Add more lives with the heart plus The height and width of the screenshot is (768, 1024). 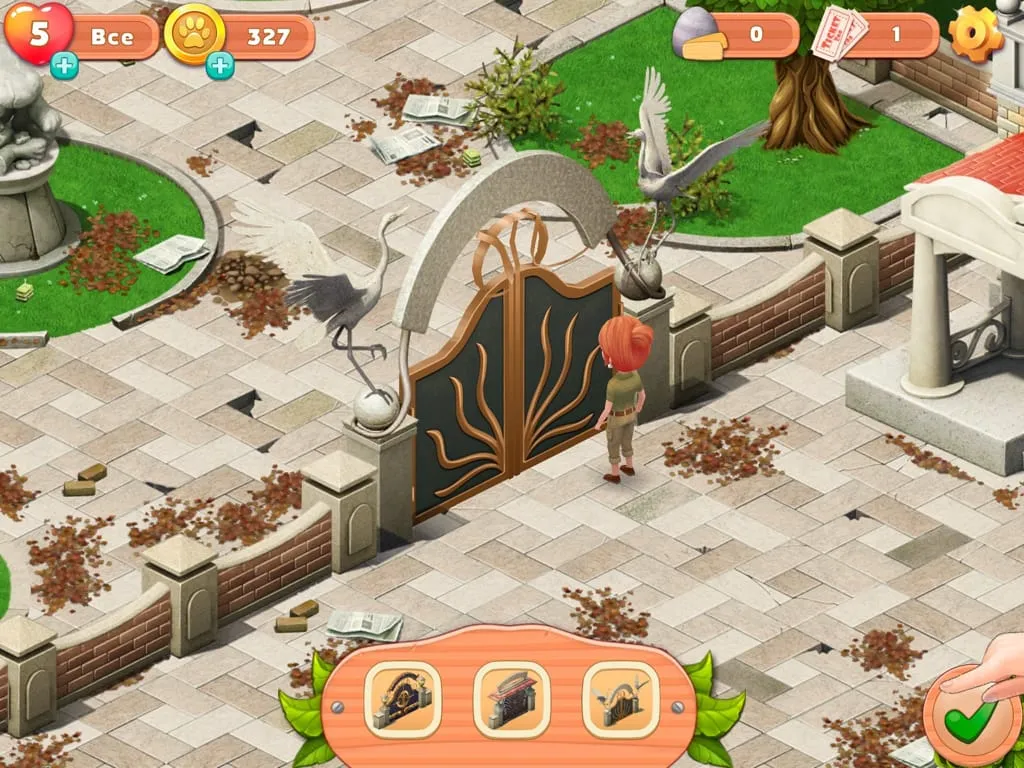(64, 67)
